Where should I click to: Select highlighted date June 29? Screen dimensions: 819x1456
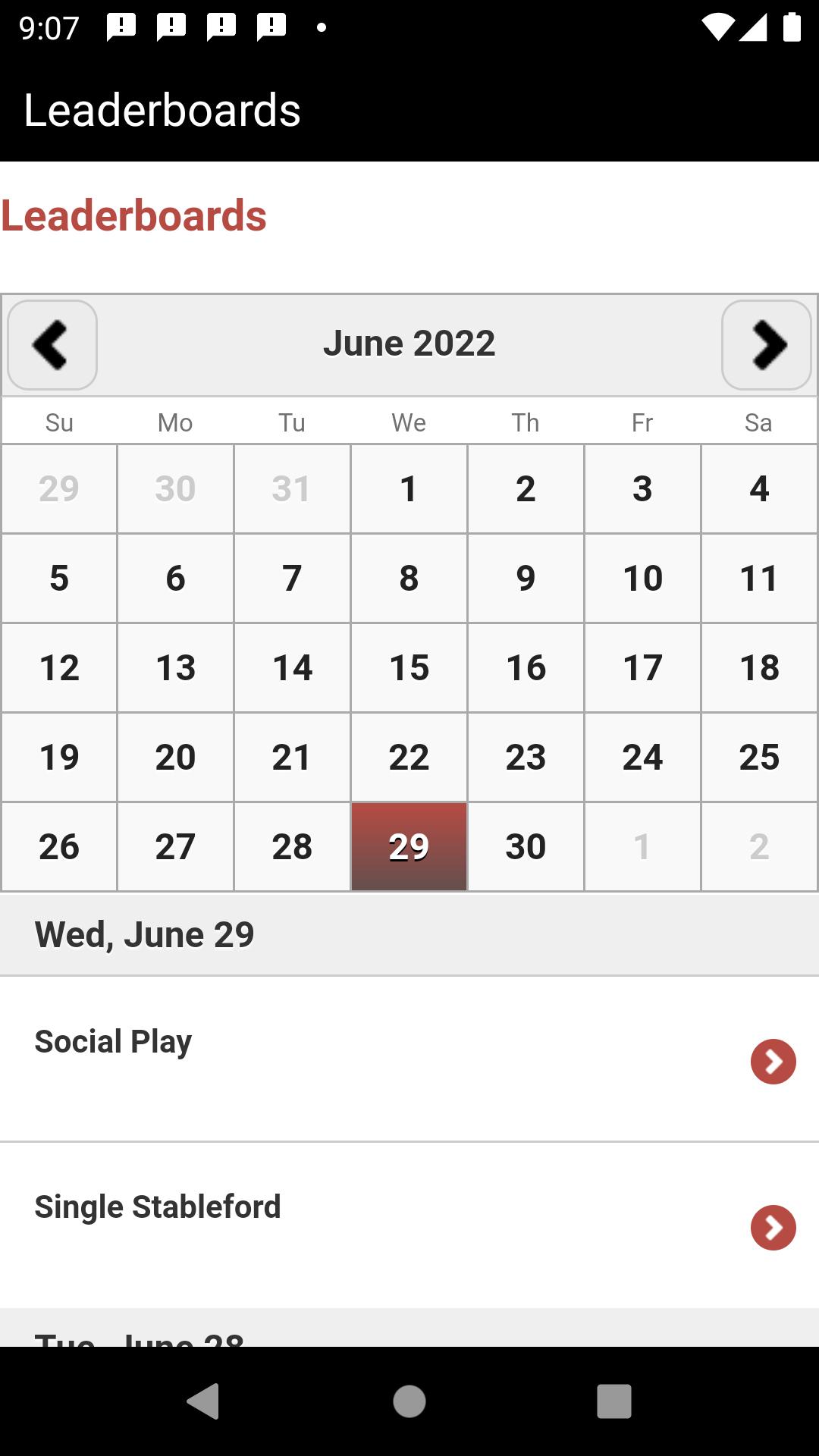409,846
